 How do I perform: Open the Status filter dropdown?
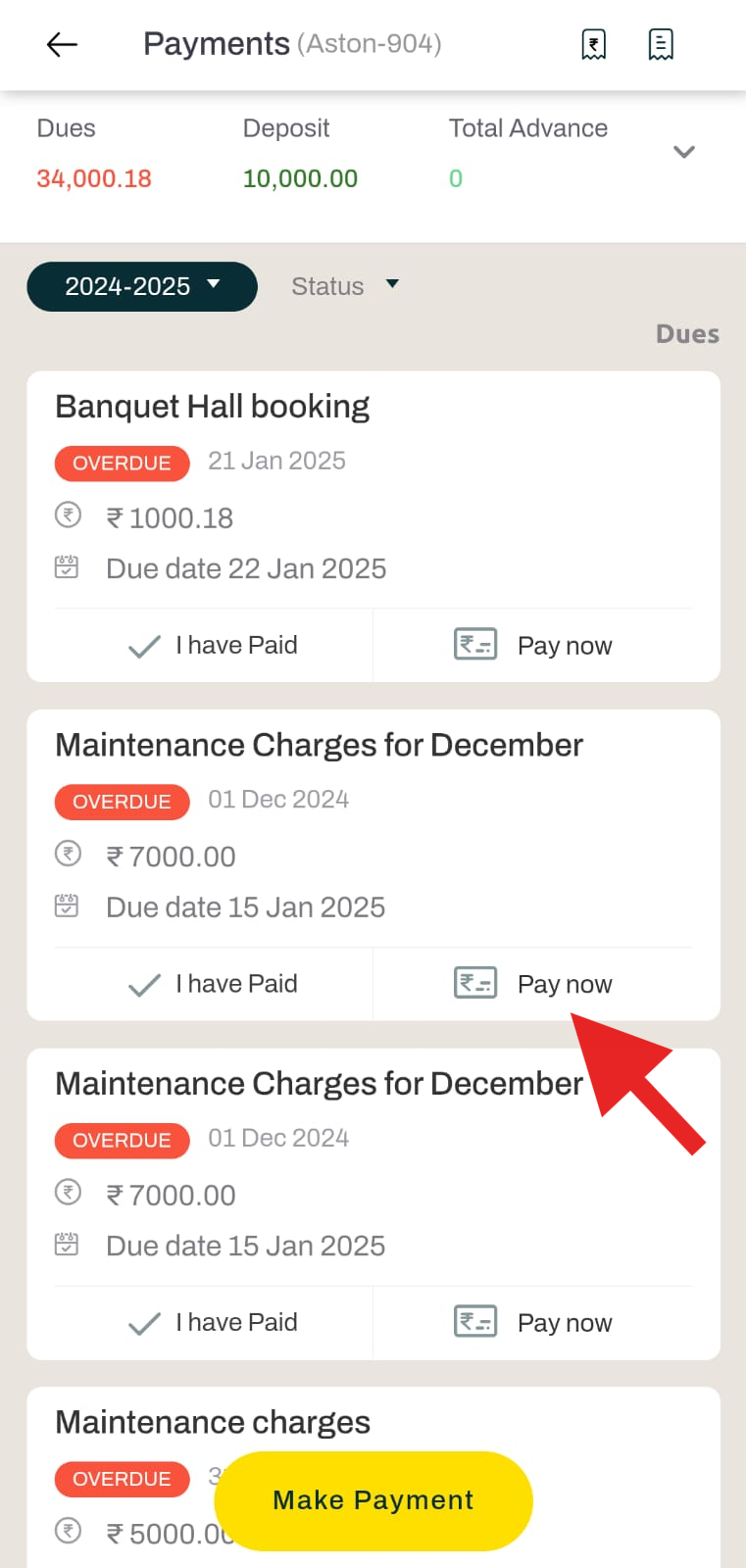[x=345, y=286]
